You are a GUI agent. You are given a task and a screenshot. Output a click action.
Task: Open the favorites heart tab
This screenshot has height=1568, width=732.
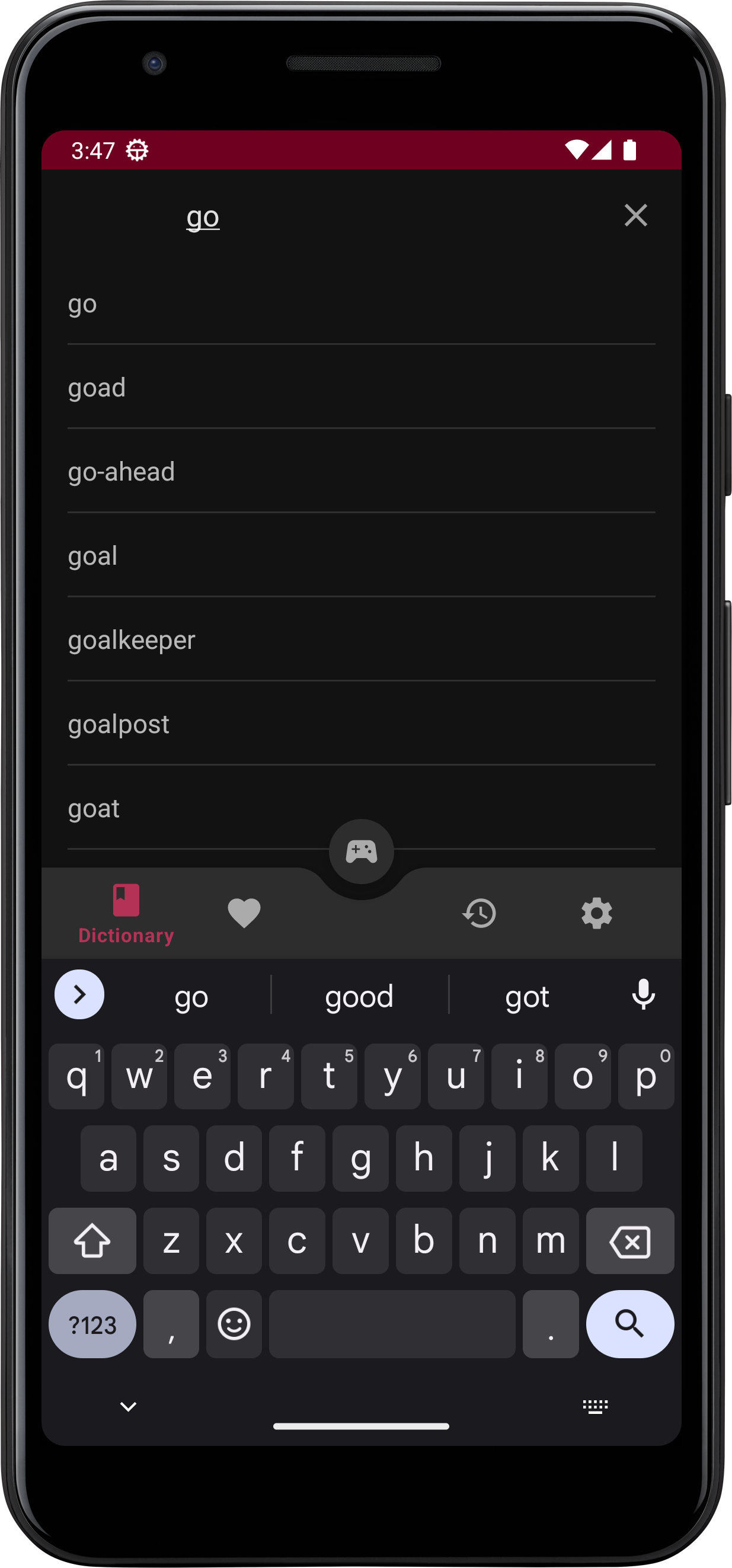point(244,913)
